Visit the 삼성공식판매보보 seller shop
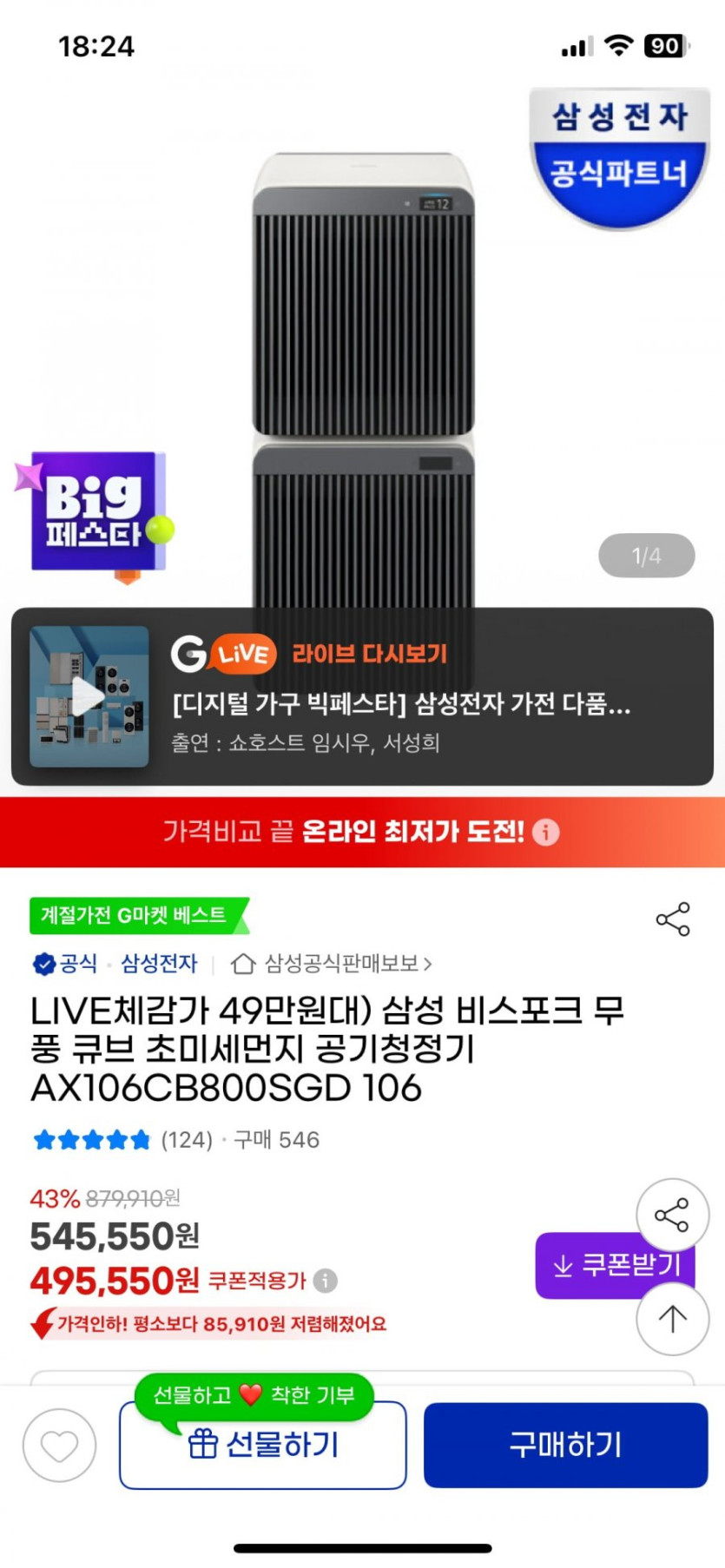The image size is (725, 1568). pyautogui.click(x=332, y=964)
